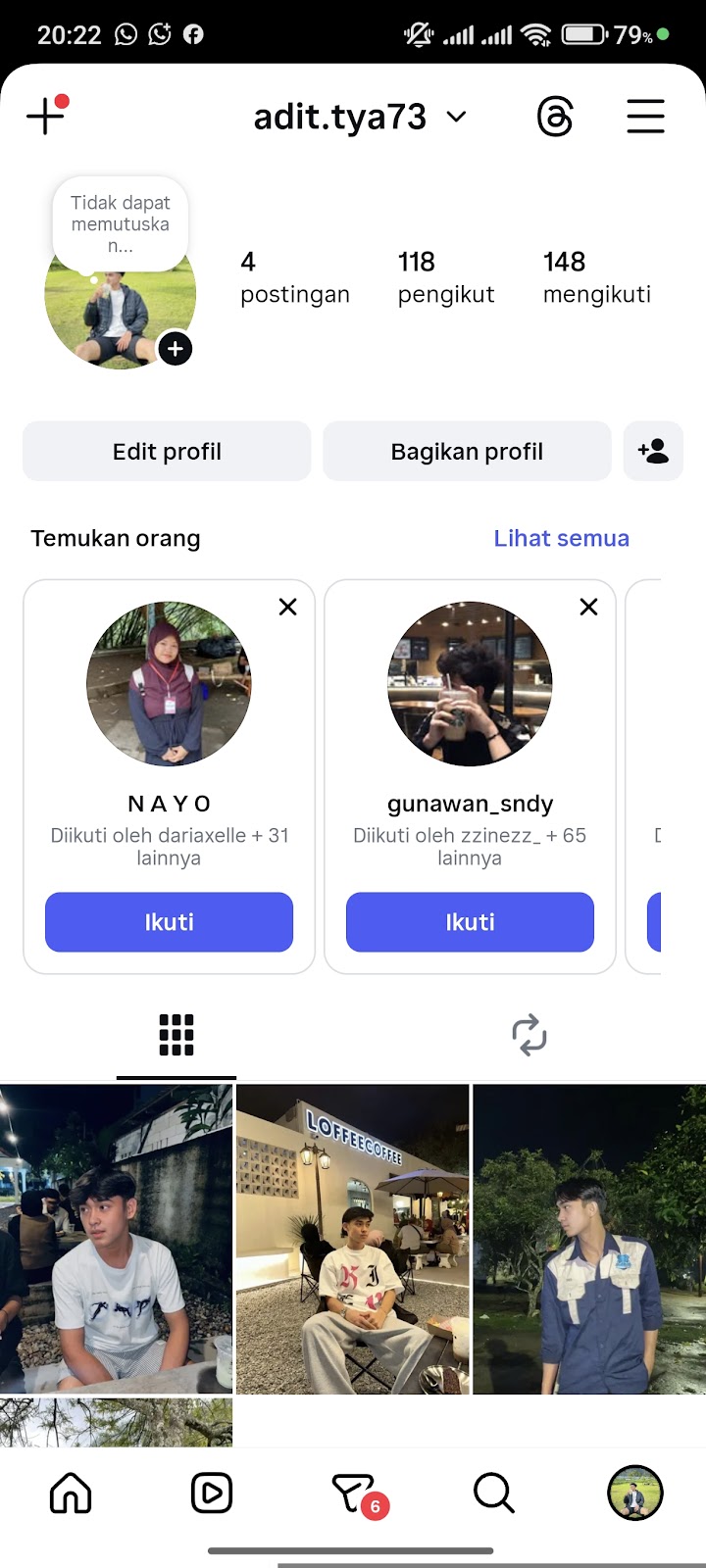This screenshot has width=706, height=1568.
Task: Follow N A Y O with Ikuti
Action: (169, 922)
